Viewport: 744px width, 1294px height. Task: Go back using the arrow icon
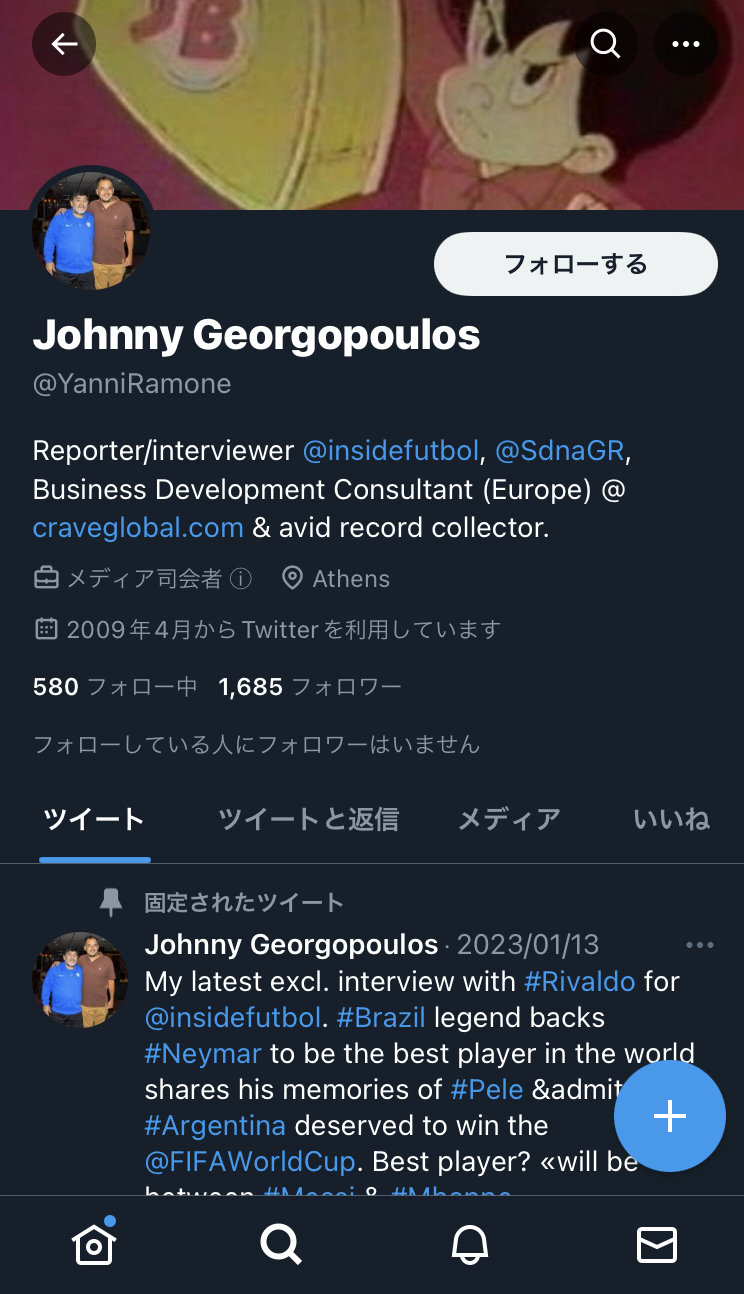[x=64, y=44]
